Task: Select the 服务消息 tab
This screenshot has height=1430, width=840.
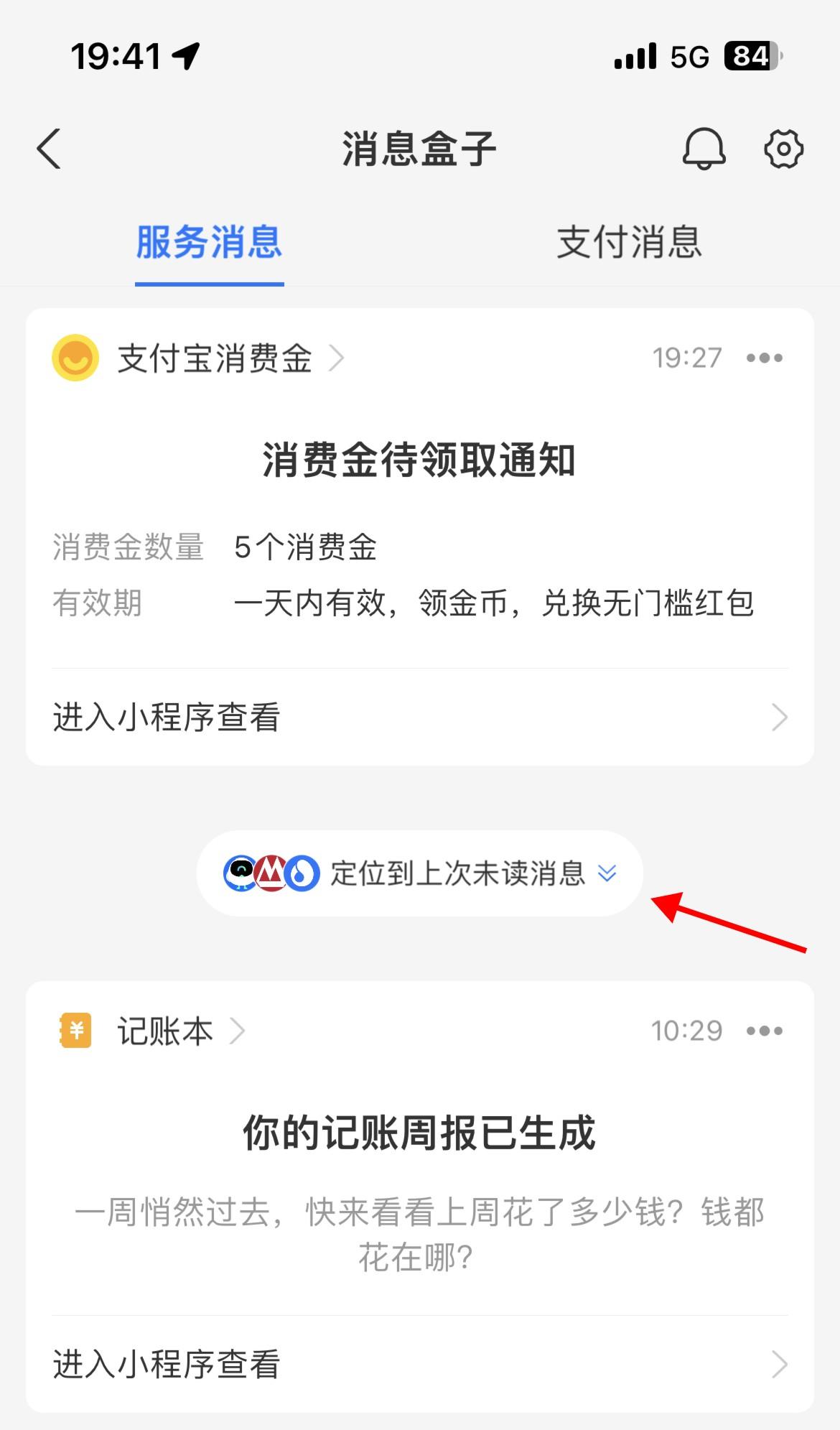Action: coord(209,241)
